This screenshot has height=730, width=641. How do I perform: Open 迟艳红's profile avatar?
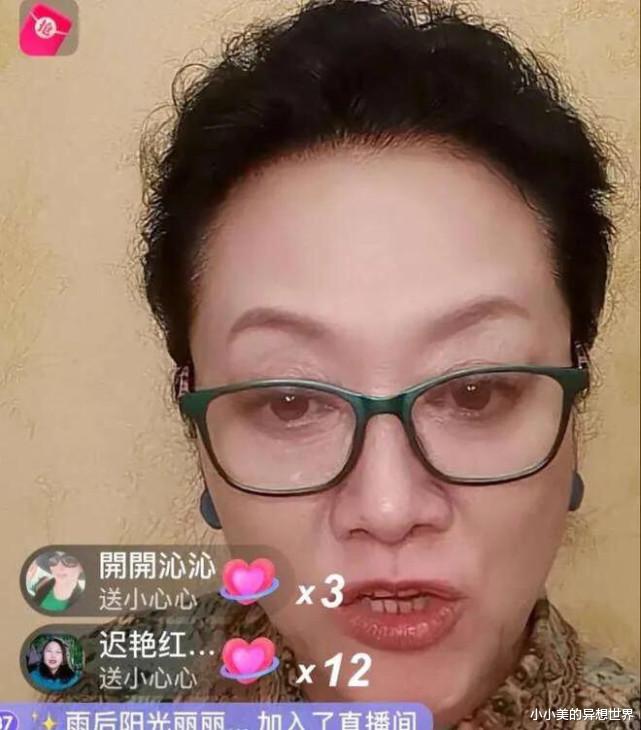[x=56, y=660]
